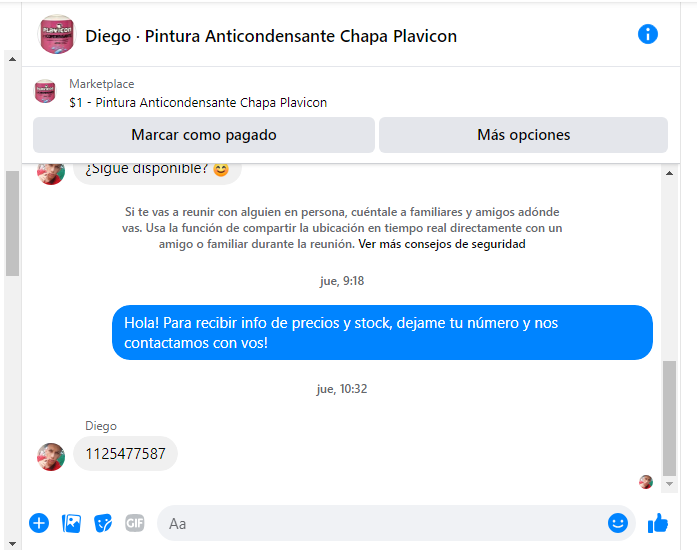Screen dimensions: 697x550
Task: Open Ver más consejos de seguridad link
Action: tap(442, 243)
